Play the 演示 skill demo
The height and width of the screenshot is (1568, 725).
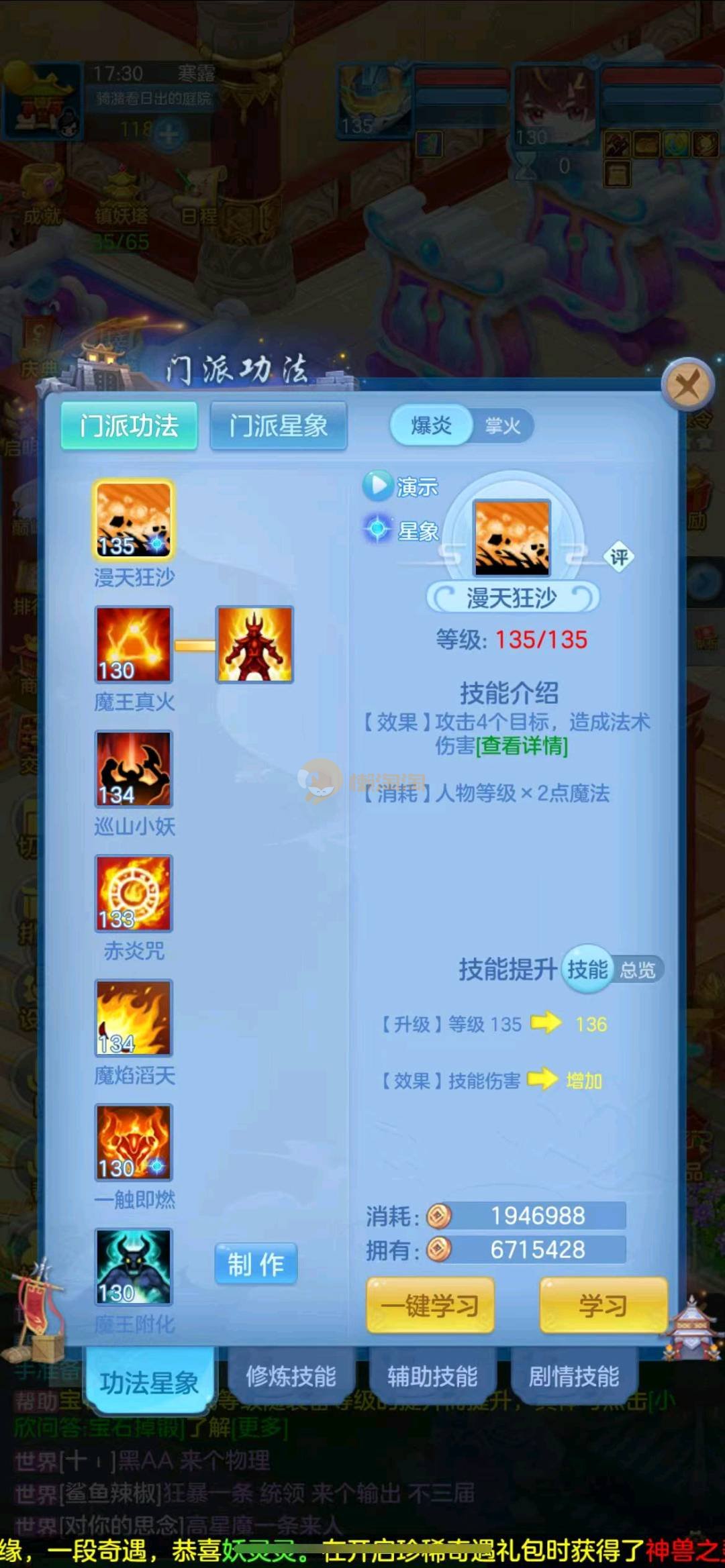coord(400,486)
